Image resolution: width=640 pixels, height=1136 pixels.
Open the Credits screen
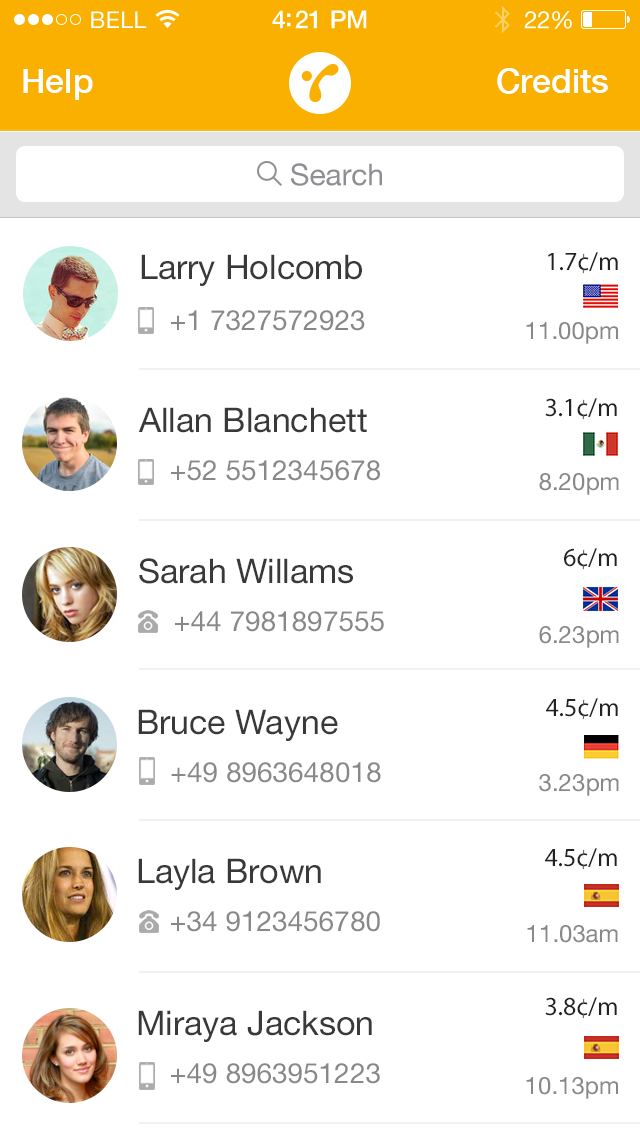tap(552, 81)
